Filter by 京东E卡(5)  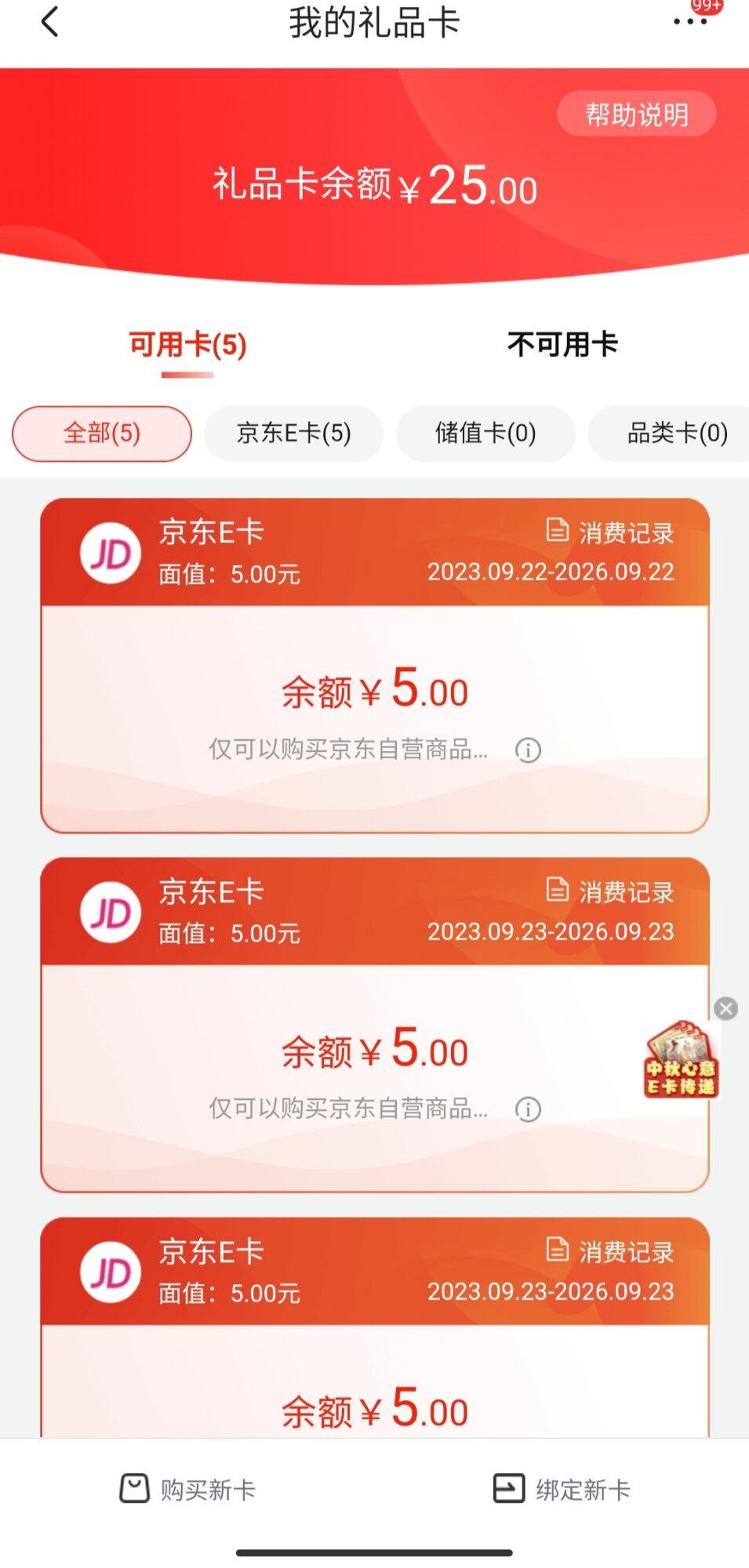293,434
